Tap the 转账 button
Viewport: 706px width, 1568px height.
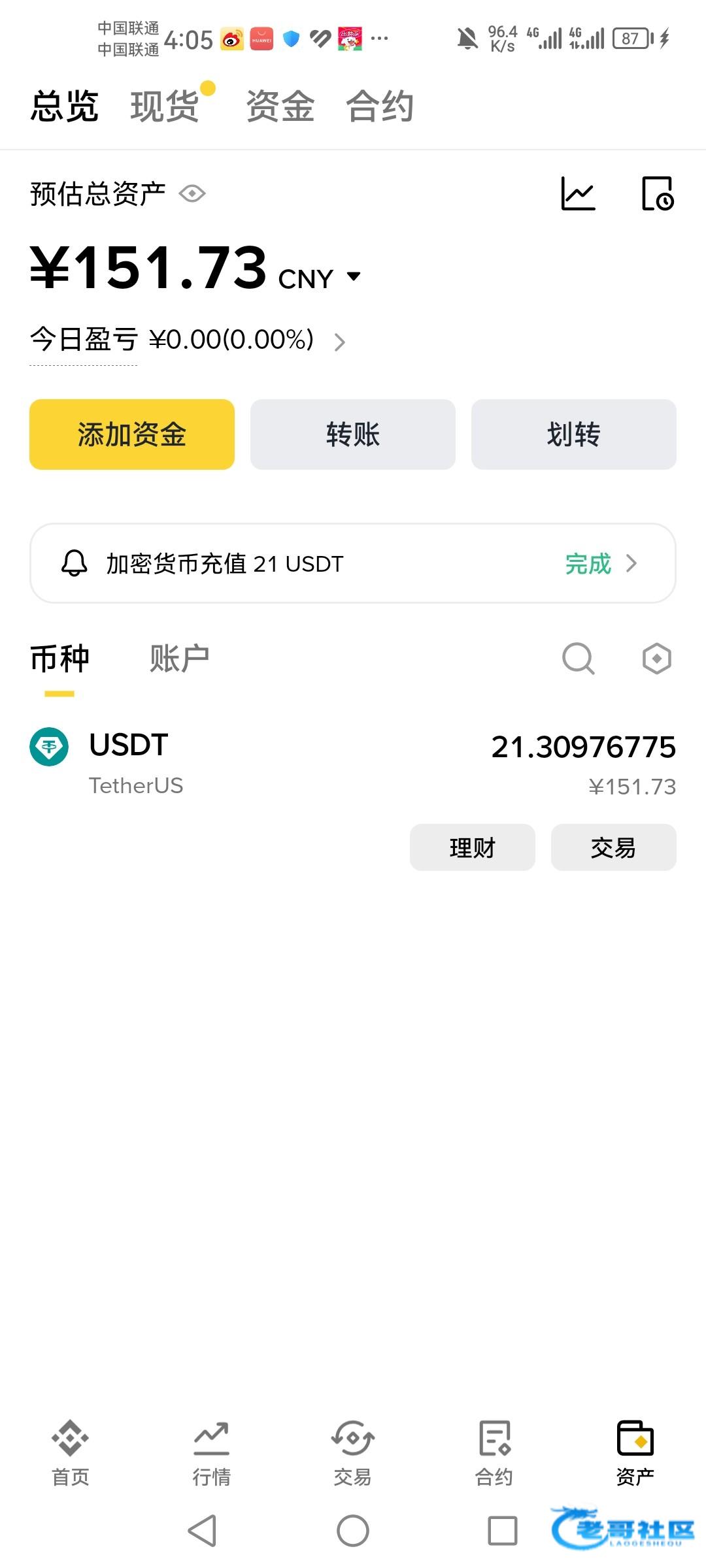point(353,434)
